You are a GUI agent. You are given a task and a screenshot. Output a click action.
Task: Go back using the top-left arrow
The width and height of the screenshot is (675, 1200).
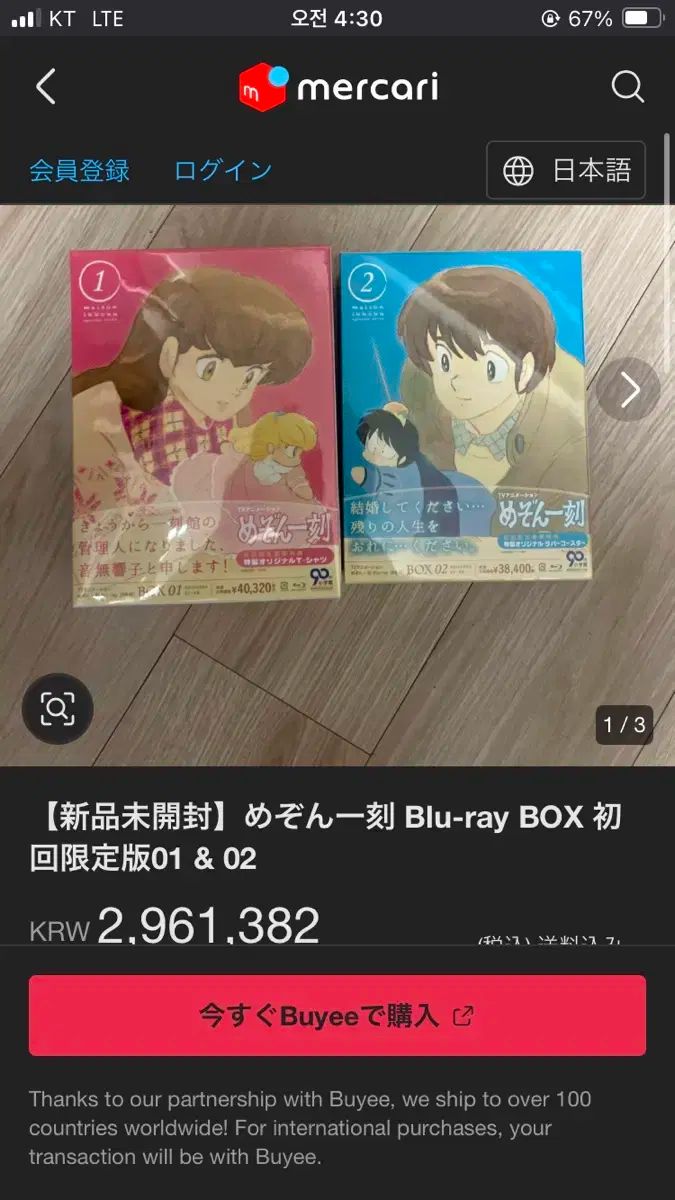click(46, 87)
